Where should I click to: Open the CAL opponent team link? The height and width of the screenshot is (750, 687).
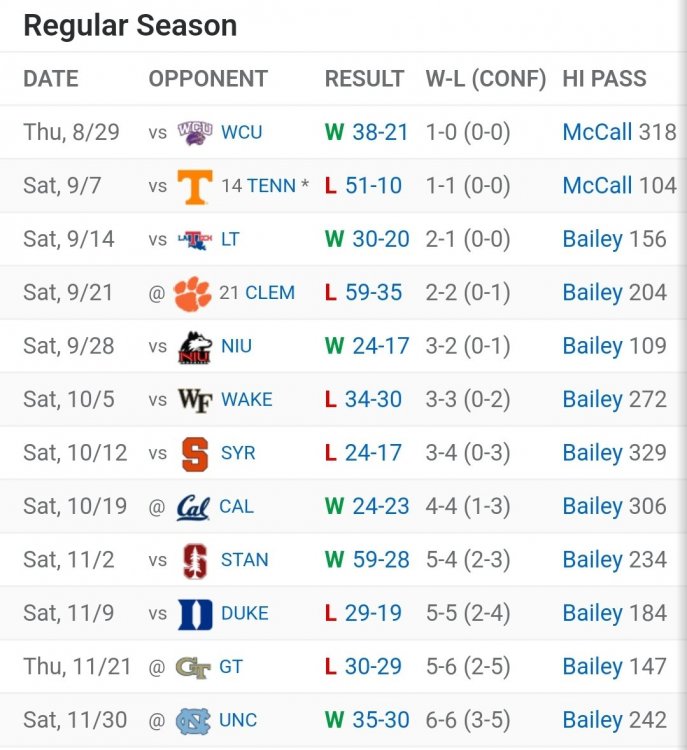click(236, 507)
